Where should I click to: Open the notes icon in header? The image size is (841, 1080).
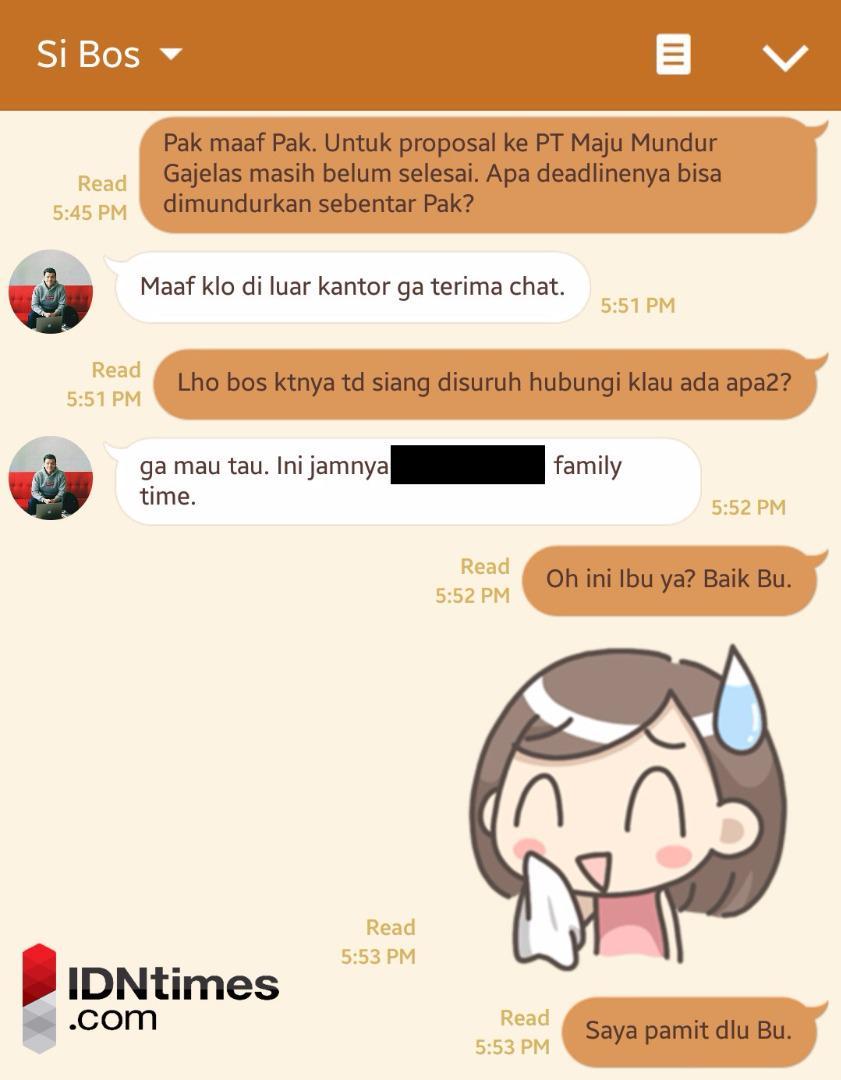coord(673,55)
